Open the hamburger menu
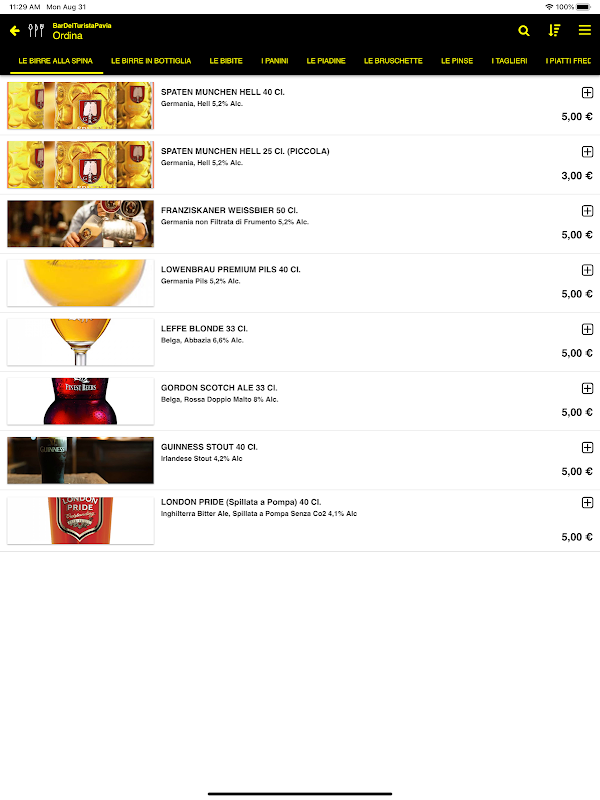 click(x=585, y=31)
